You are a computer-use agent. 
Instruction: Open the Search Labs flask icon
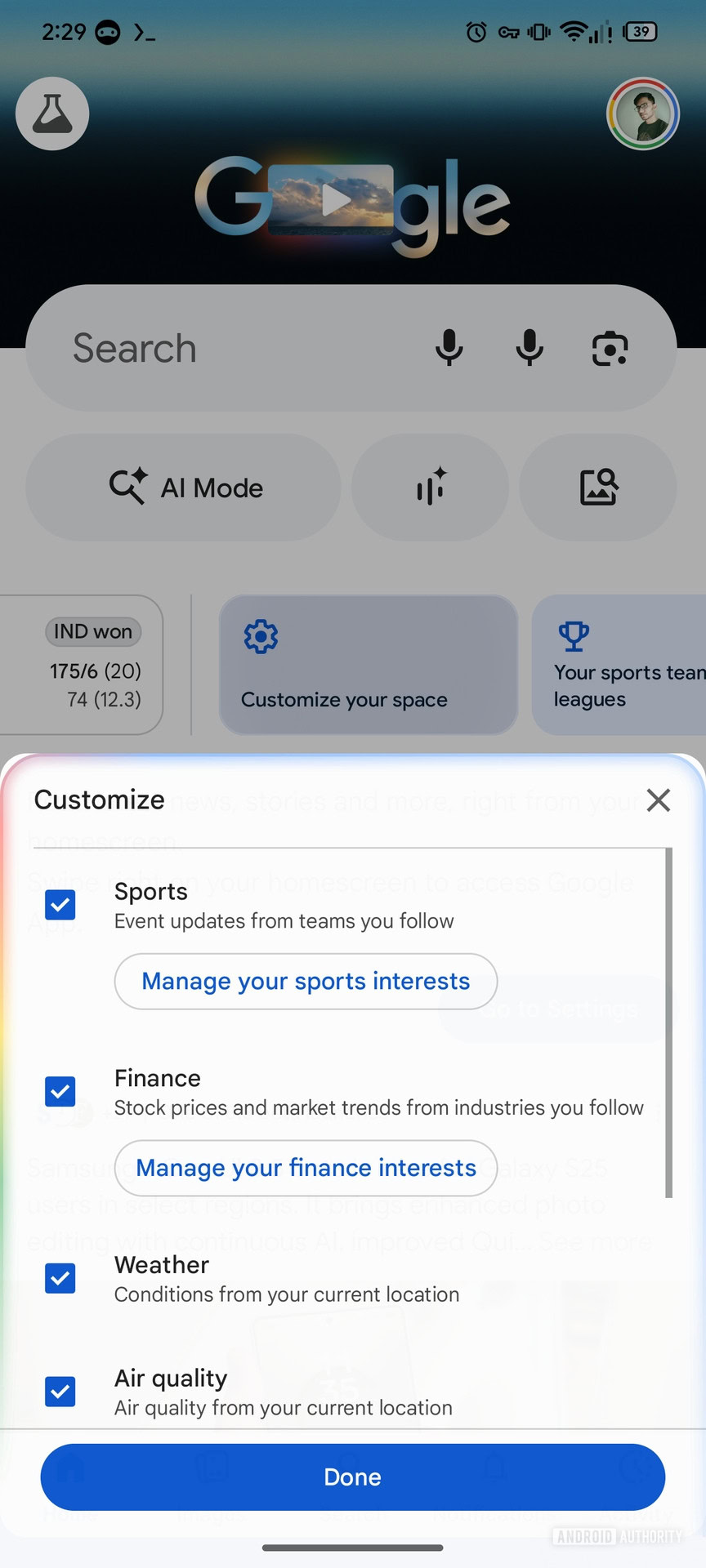pos(51,114)
